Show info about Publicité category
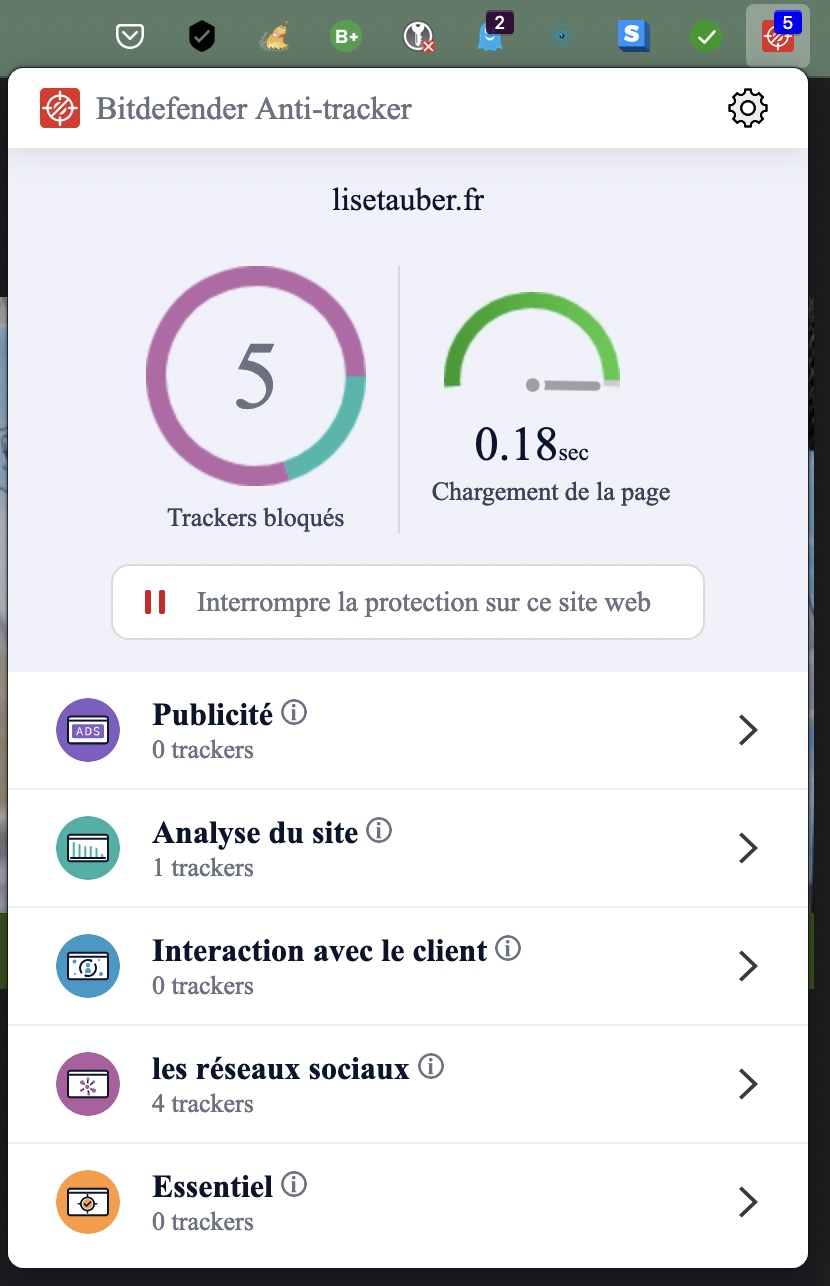830x1286 pixels. tap(294, 713)
